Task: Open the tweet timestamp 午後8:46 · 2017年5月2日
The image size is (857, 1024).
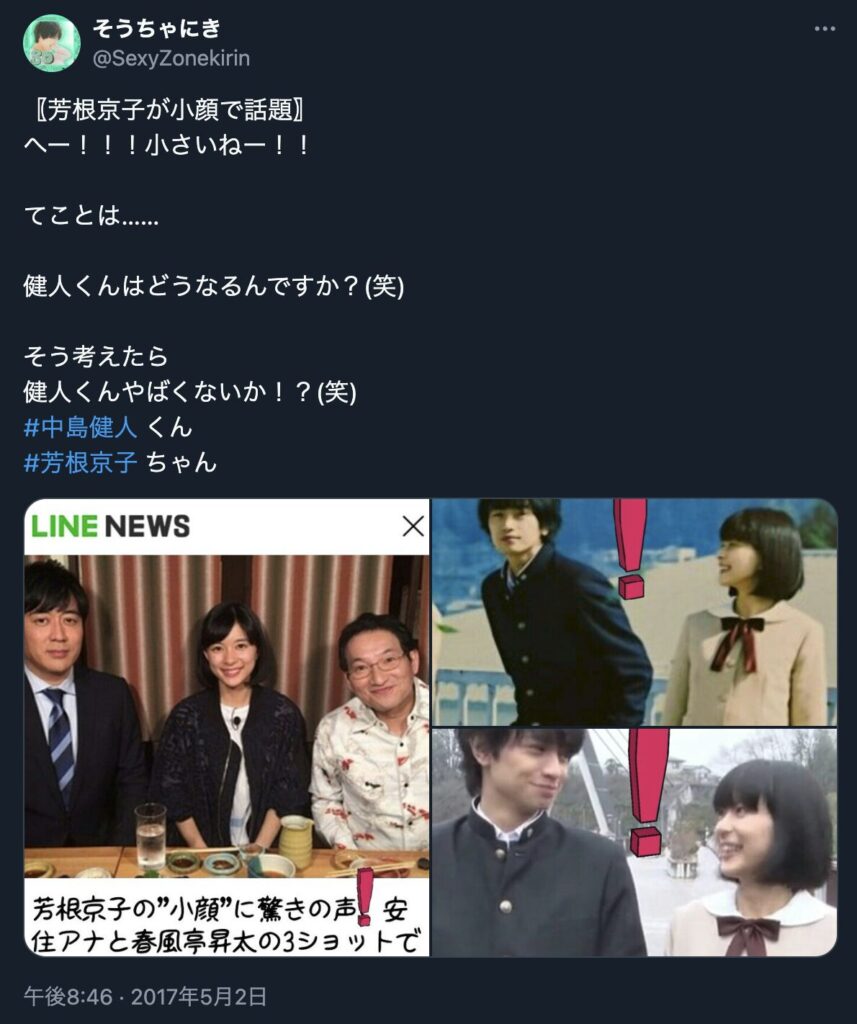Action: click(145, 996)
